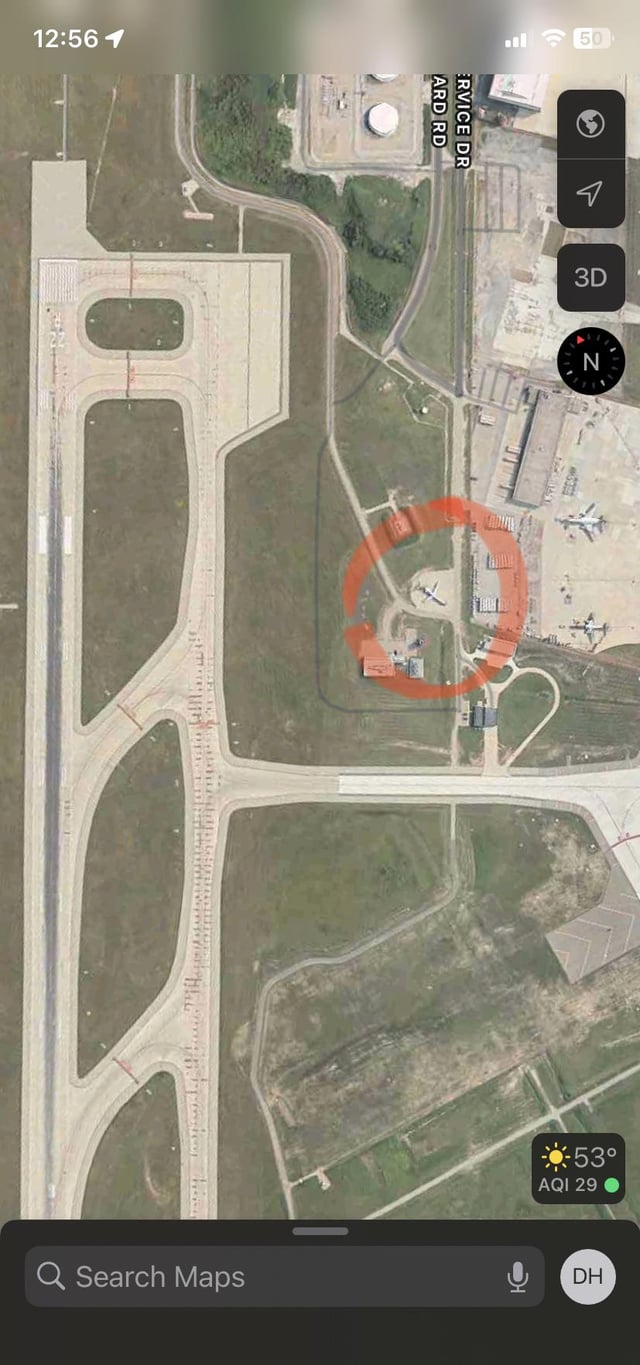Start voice search with the microphone
The image size is (640, 1365).
518,1276
